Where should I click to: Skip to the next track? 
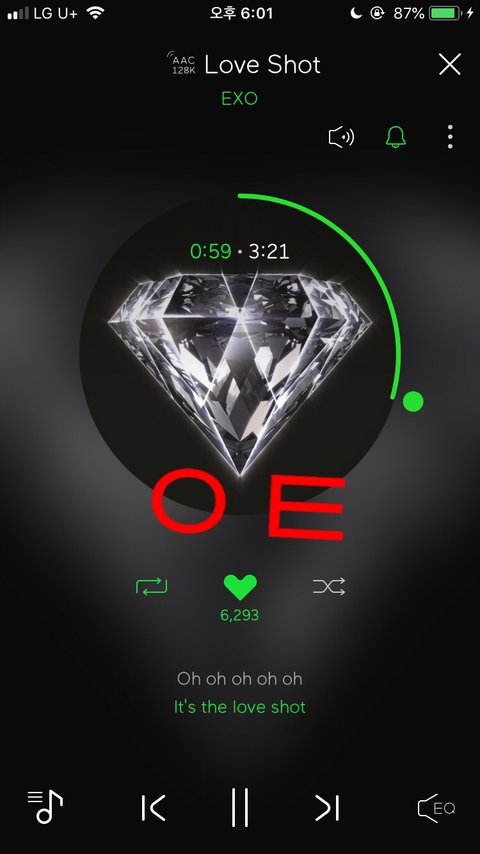coord(327,807)
